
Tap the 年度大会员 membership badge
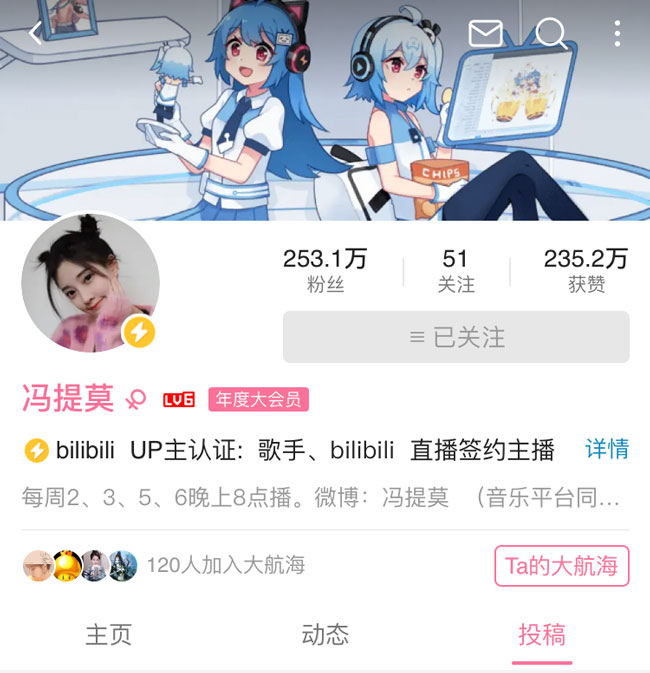tap(258, 400)
